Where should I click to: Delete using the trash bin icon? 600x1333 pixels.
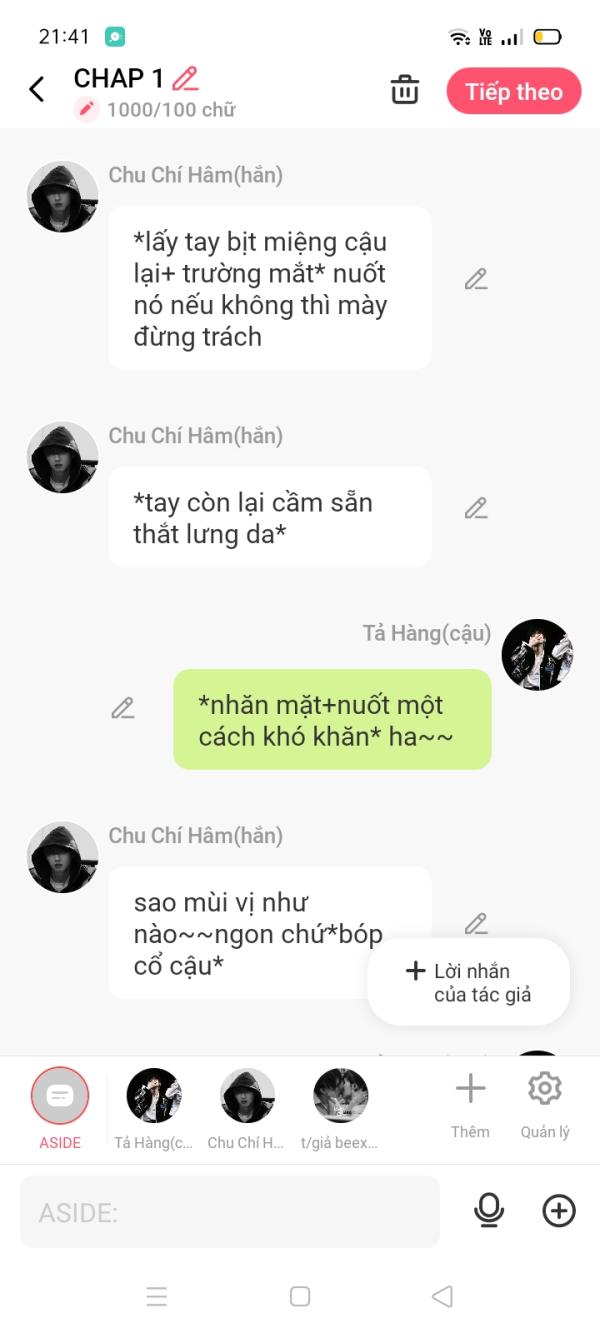pyautogui.click(x=405, y=90)
